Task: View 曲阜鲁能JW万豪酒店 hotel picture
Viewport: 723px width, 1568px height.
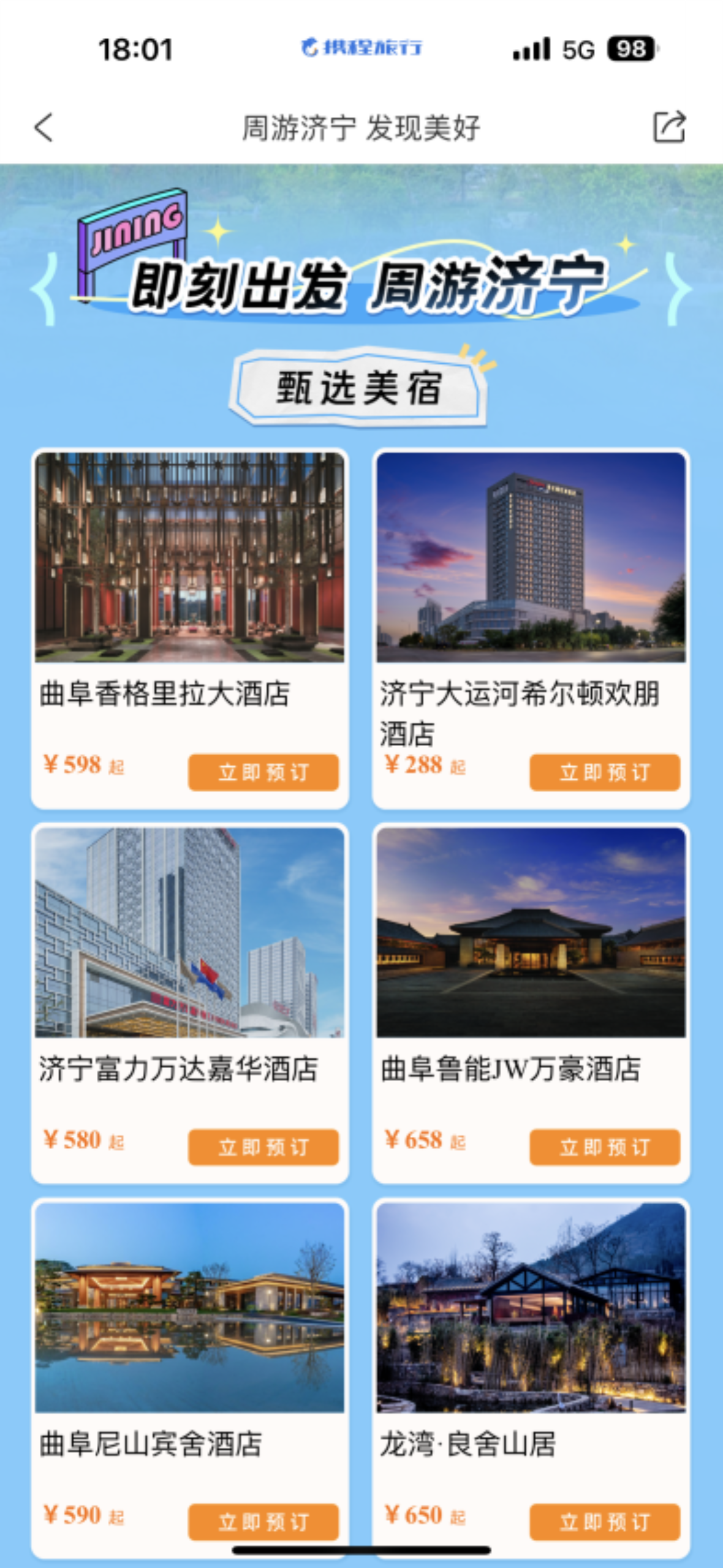Action: (531, 932)
